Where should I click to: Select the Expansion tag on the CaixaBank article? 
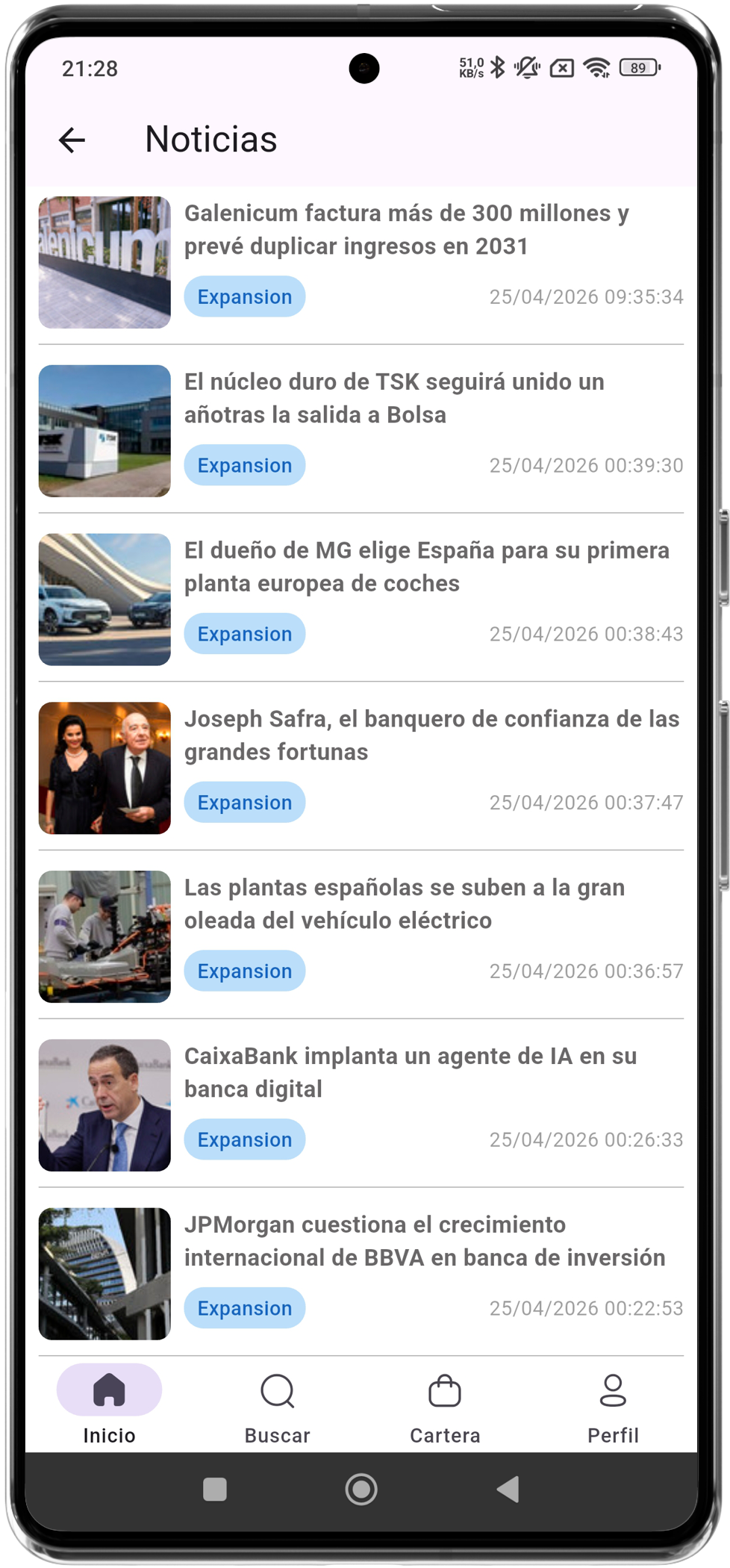pos(244,1139)
